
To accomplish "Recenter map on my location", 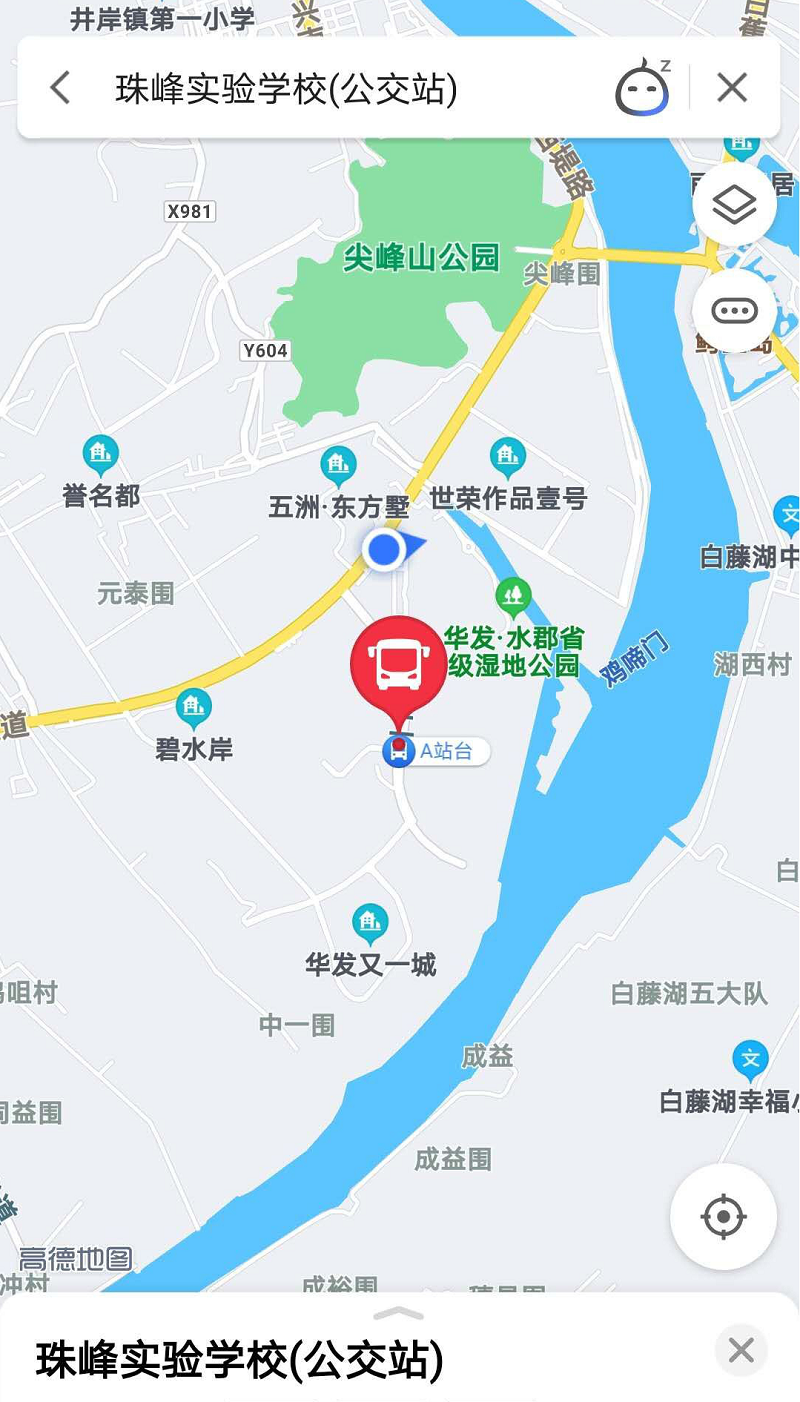I will point(723,1217).
